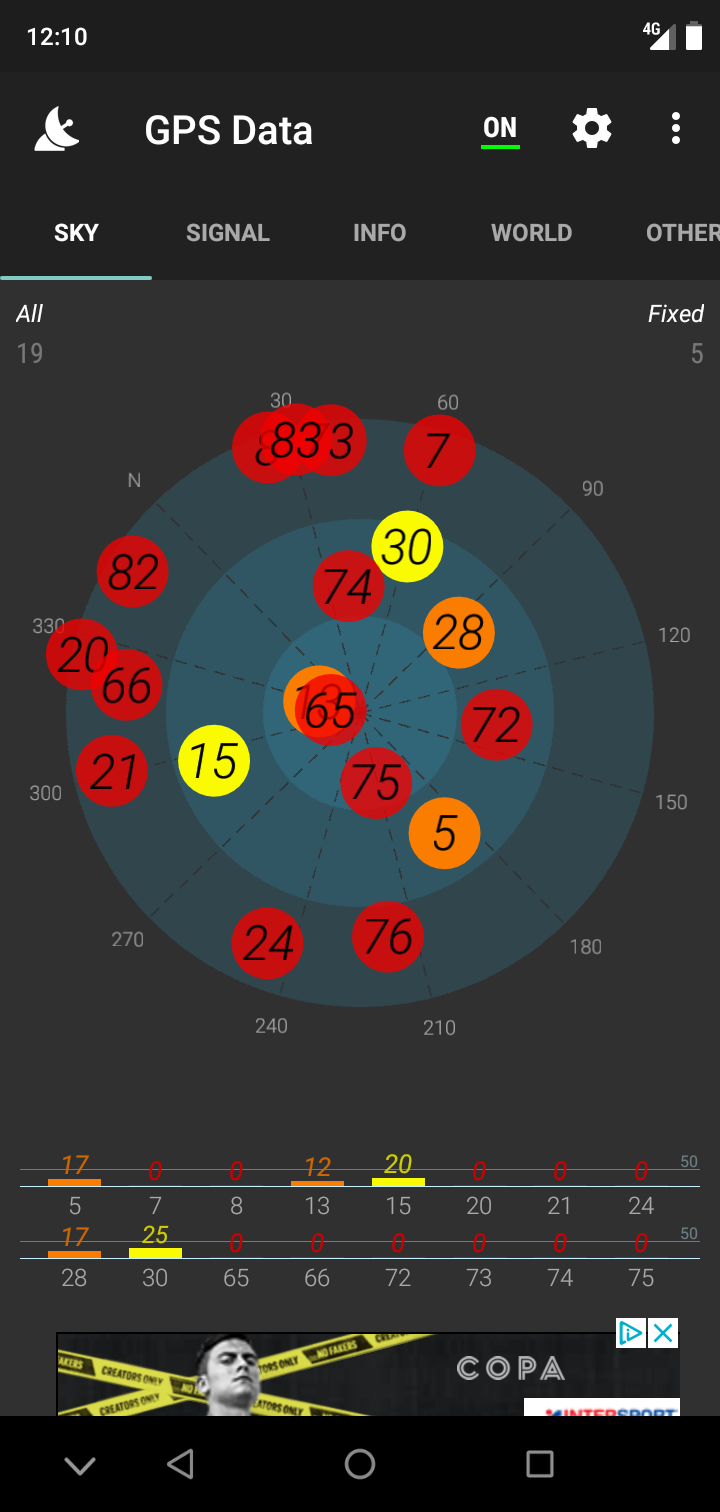Switch to the Signal tab
720x1512 pixels.
click(x=228, y=233)
